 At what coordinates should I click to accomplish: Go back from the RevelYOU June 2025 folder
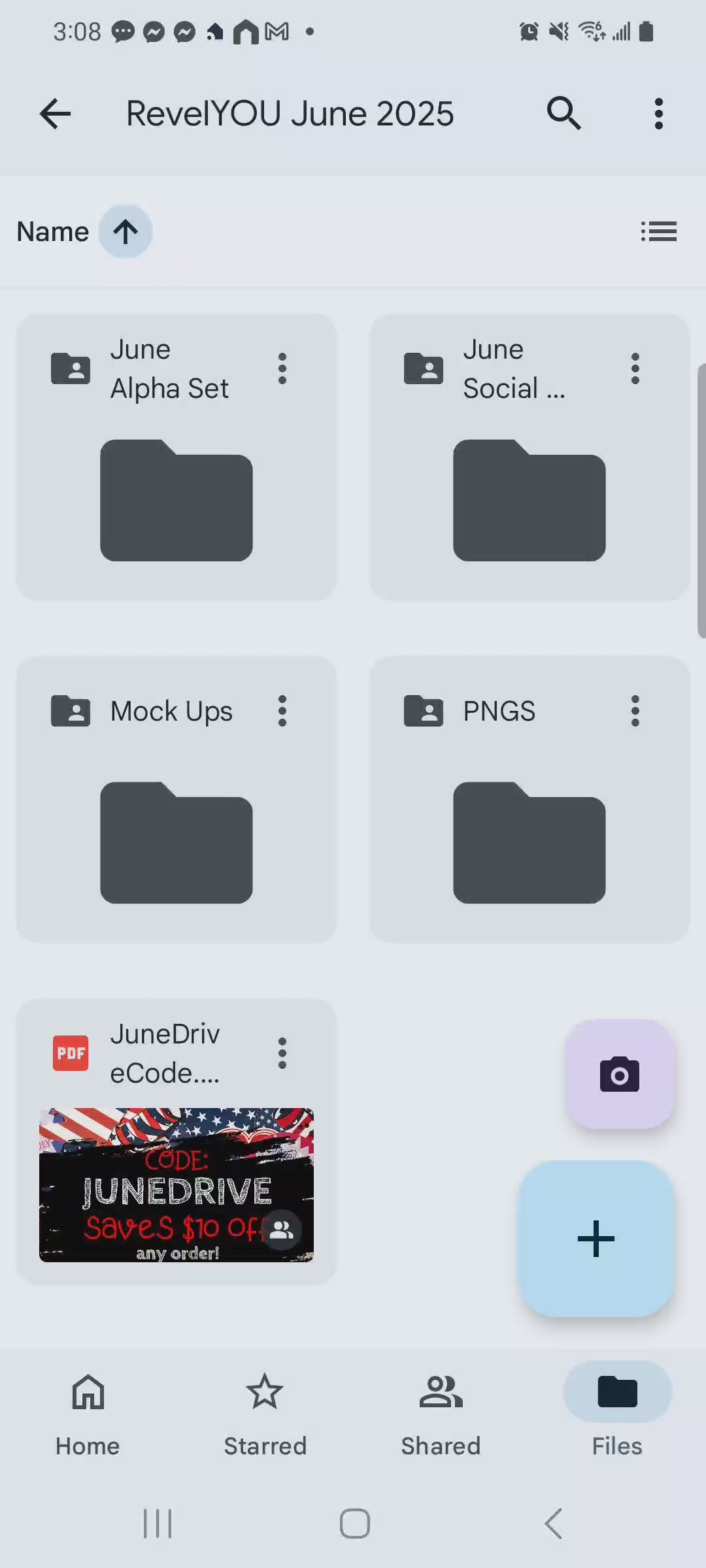tap(55, 114)
